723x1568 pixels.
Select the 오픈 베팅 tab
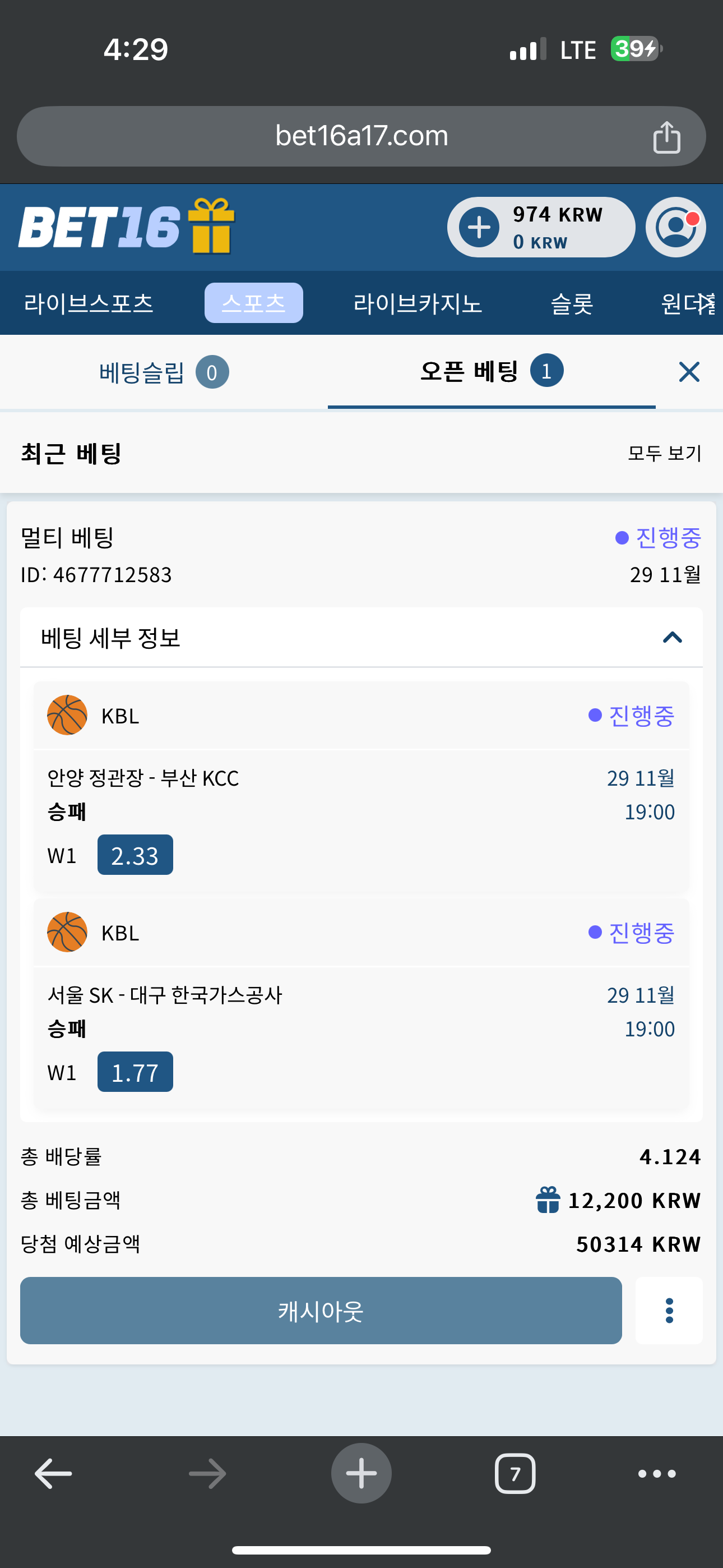coord(492,371)
